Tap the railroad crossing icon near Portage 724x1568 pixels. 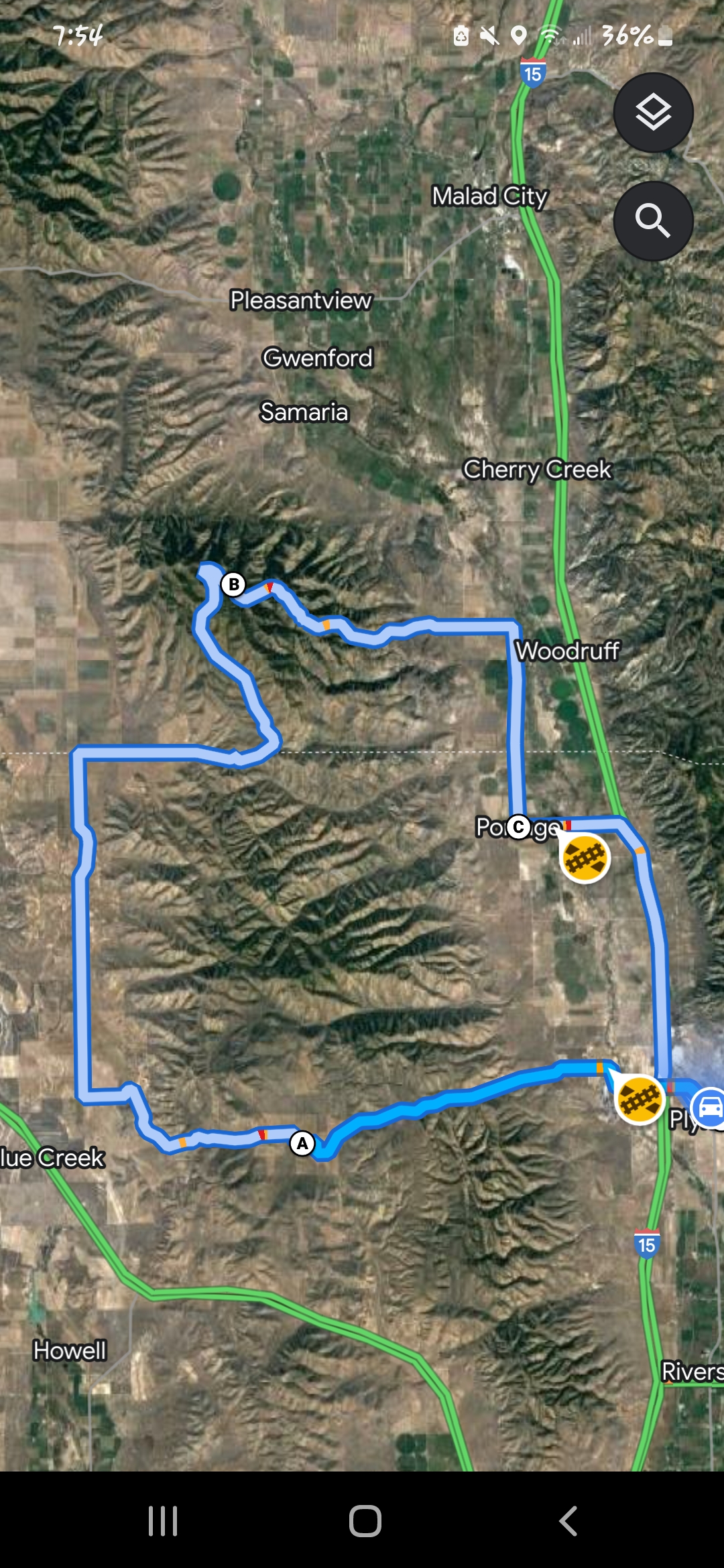[585, 858]
